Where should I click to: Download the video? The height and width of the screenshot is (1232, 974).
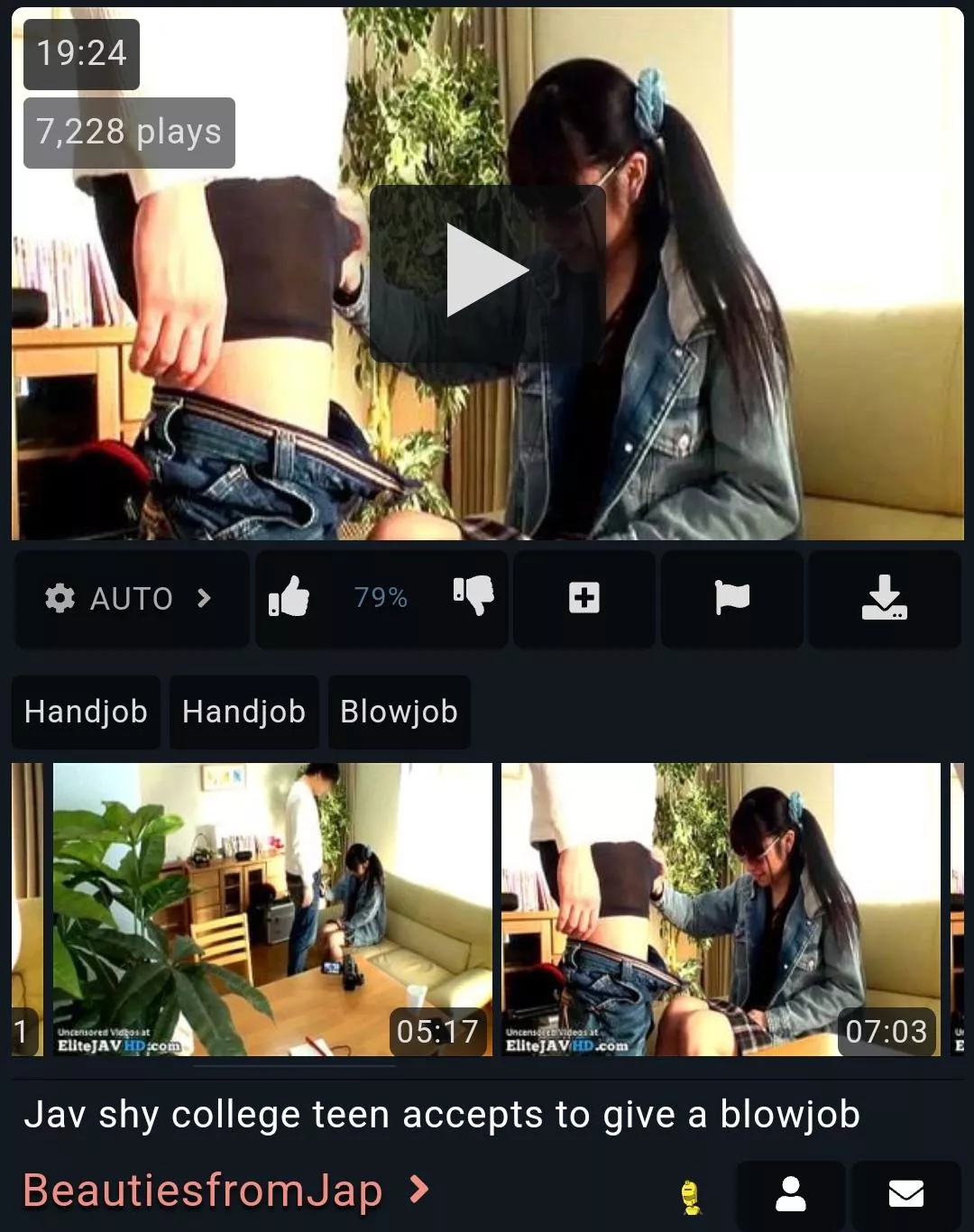point(884,598)
